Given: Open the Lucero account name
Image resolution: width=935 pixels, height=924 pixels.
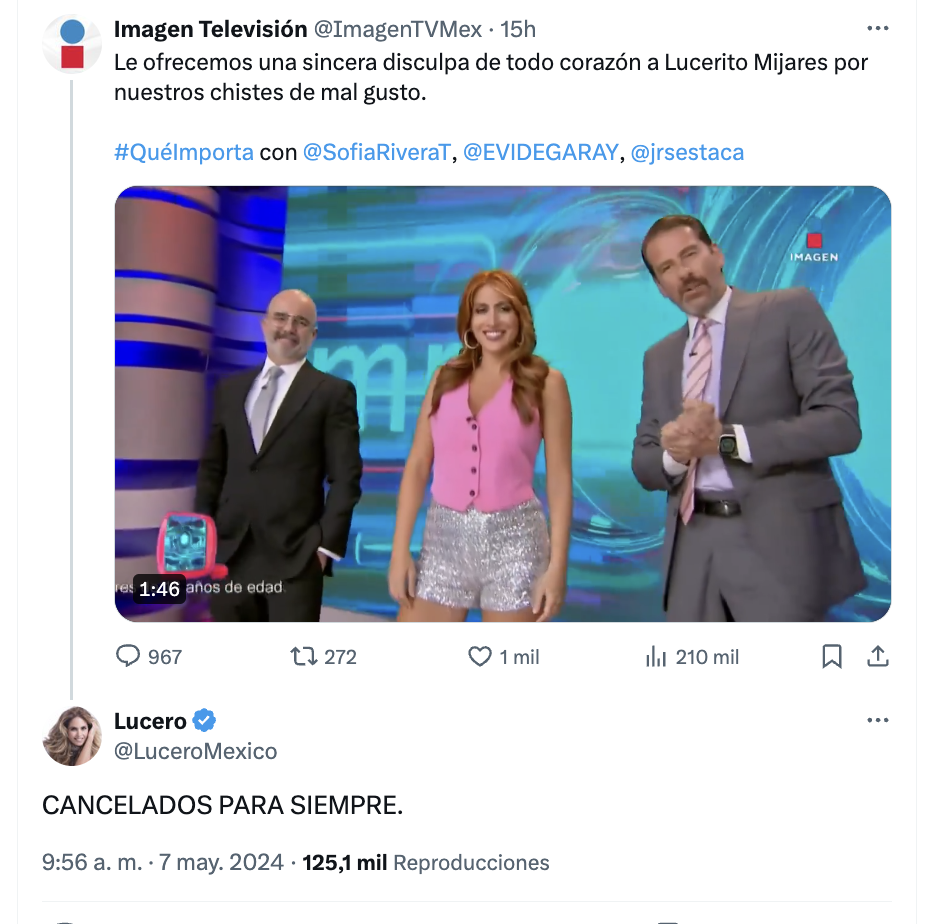Looking at the screenshot, I should pyautogui.click(x=150, y=720).
